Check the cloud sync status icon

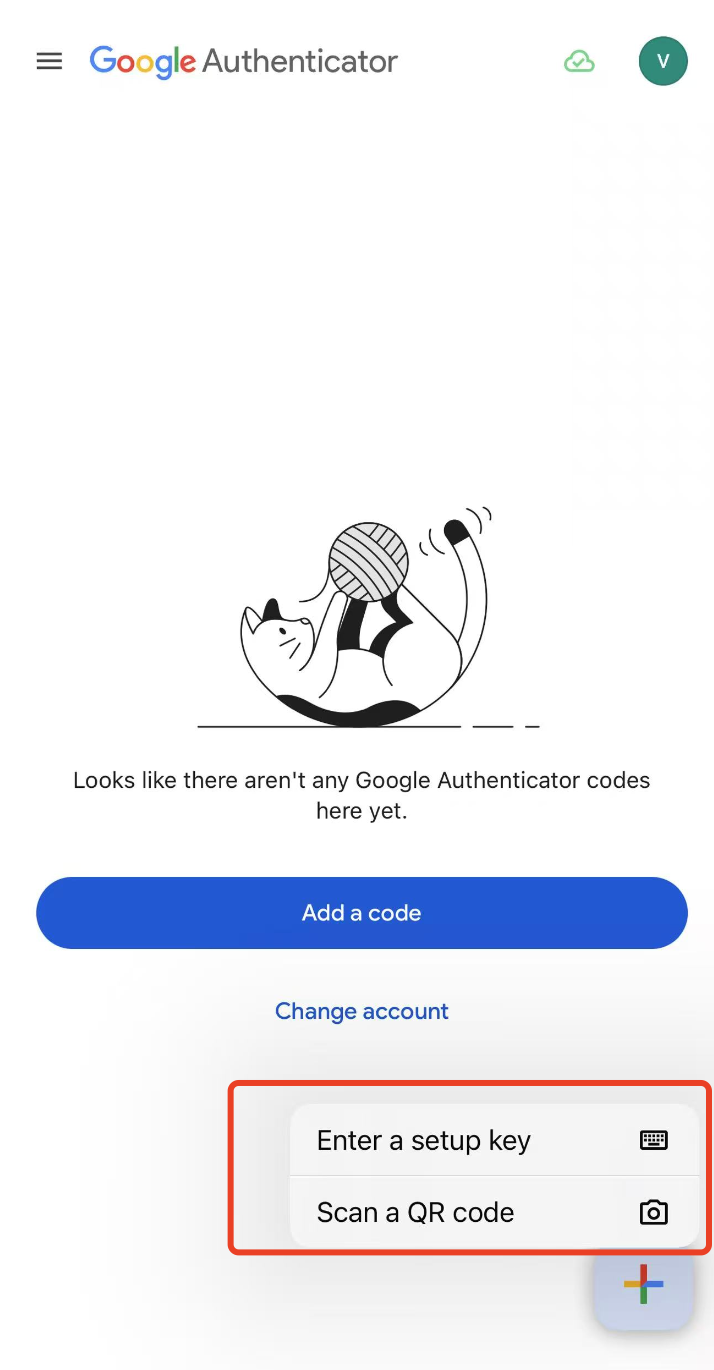click(579, 62)
